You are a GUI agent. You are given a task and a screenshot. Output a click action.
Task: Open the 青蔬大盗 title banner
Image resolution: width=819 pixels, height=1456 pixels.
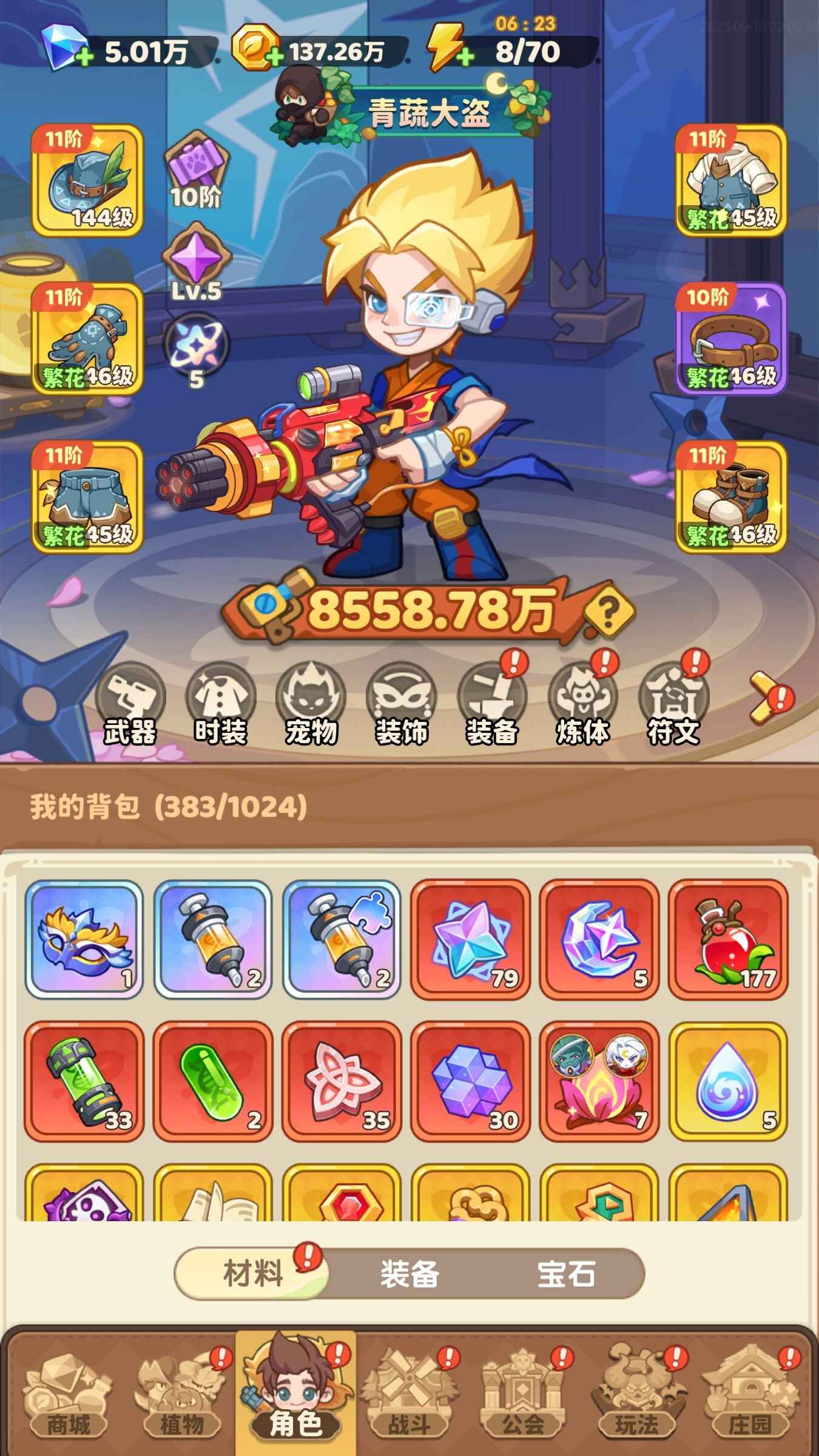pyautogui.click(x=428, y=113)
